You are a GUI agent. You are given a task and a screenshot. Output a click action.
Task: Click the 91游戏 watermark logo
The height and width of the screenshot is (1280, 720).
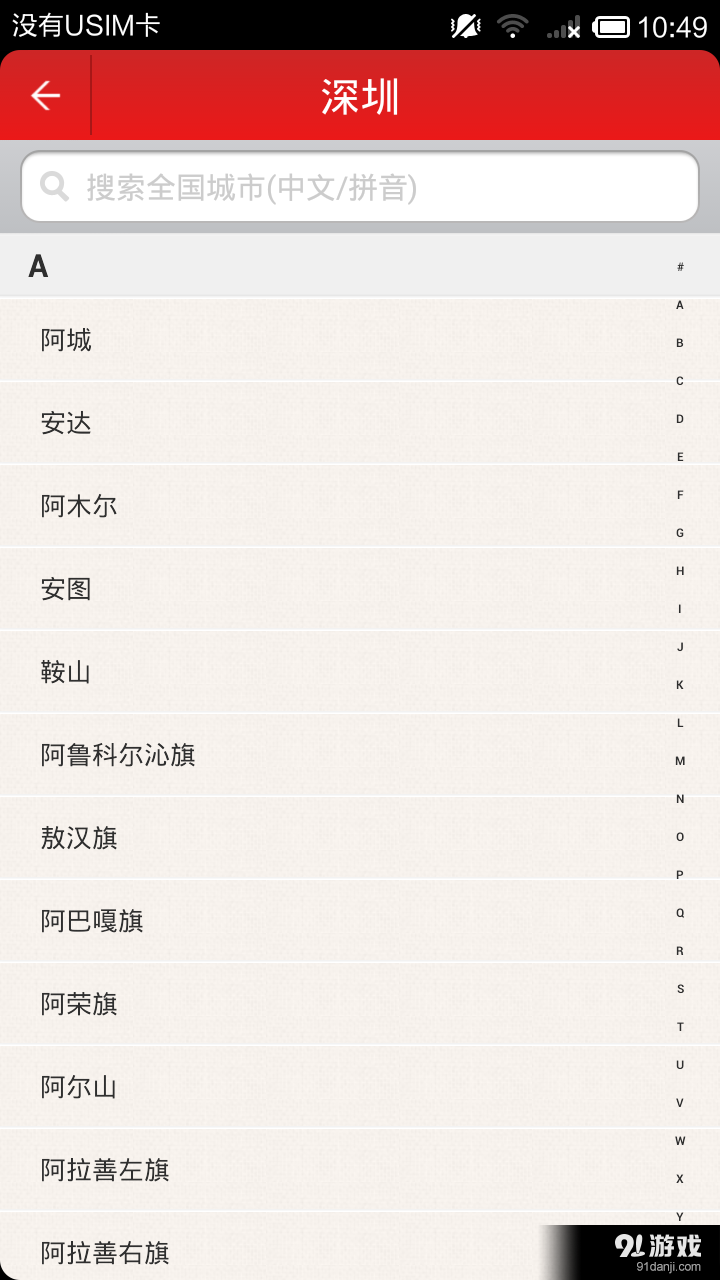pyautogui.click(x=660, y=1242)
